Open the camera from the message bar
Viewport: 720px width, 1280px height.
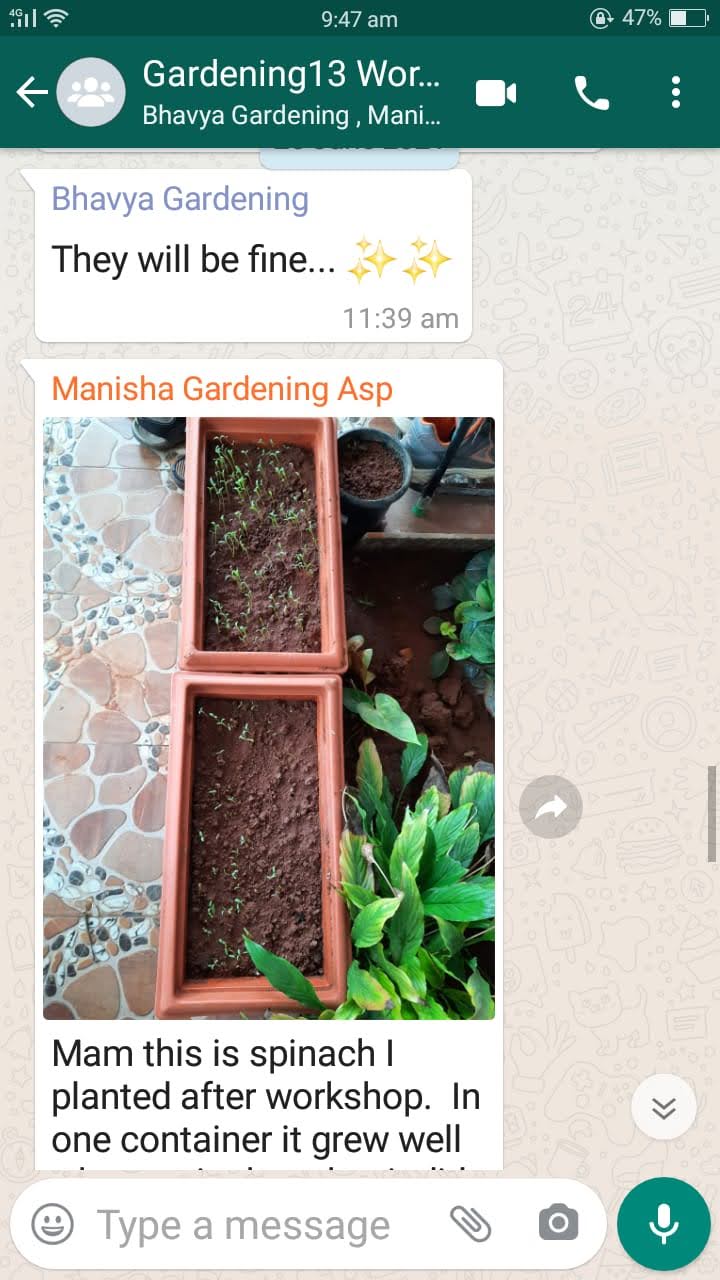pyautogui.click(x=558, y=1223)
